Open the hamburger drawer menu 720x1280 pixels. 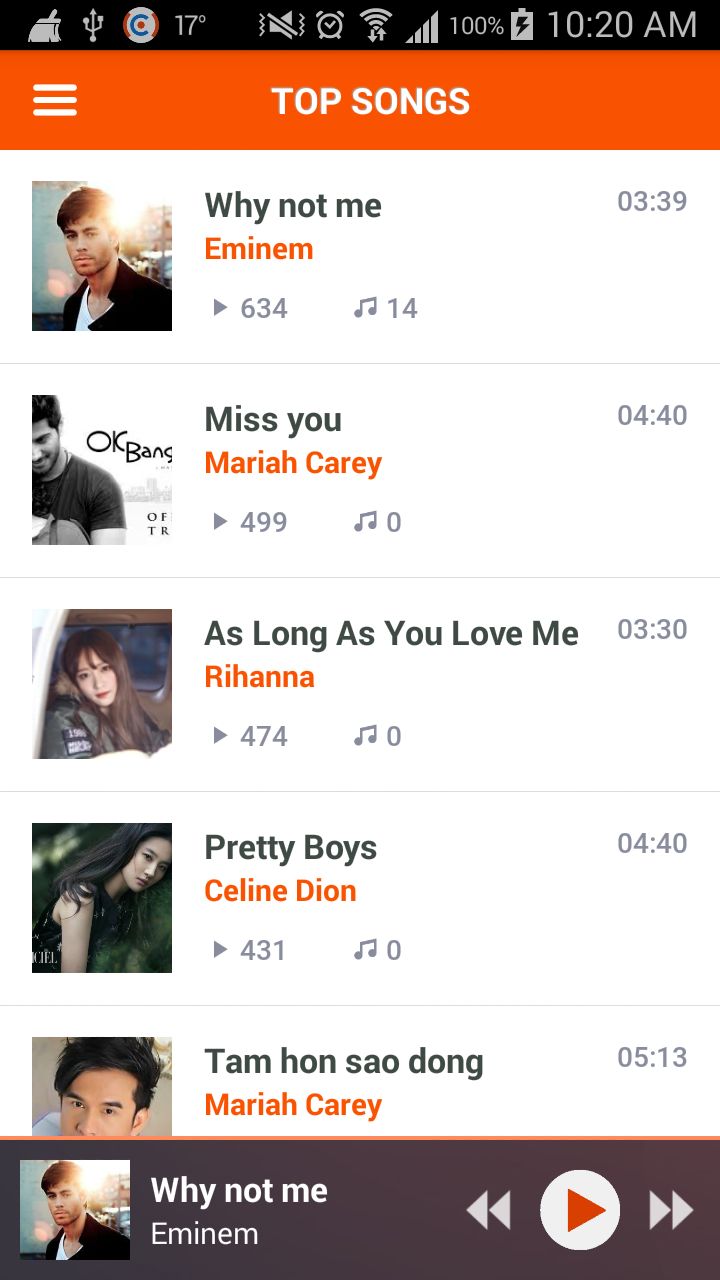tap(55, 101)
